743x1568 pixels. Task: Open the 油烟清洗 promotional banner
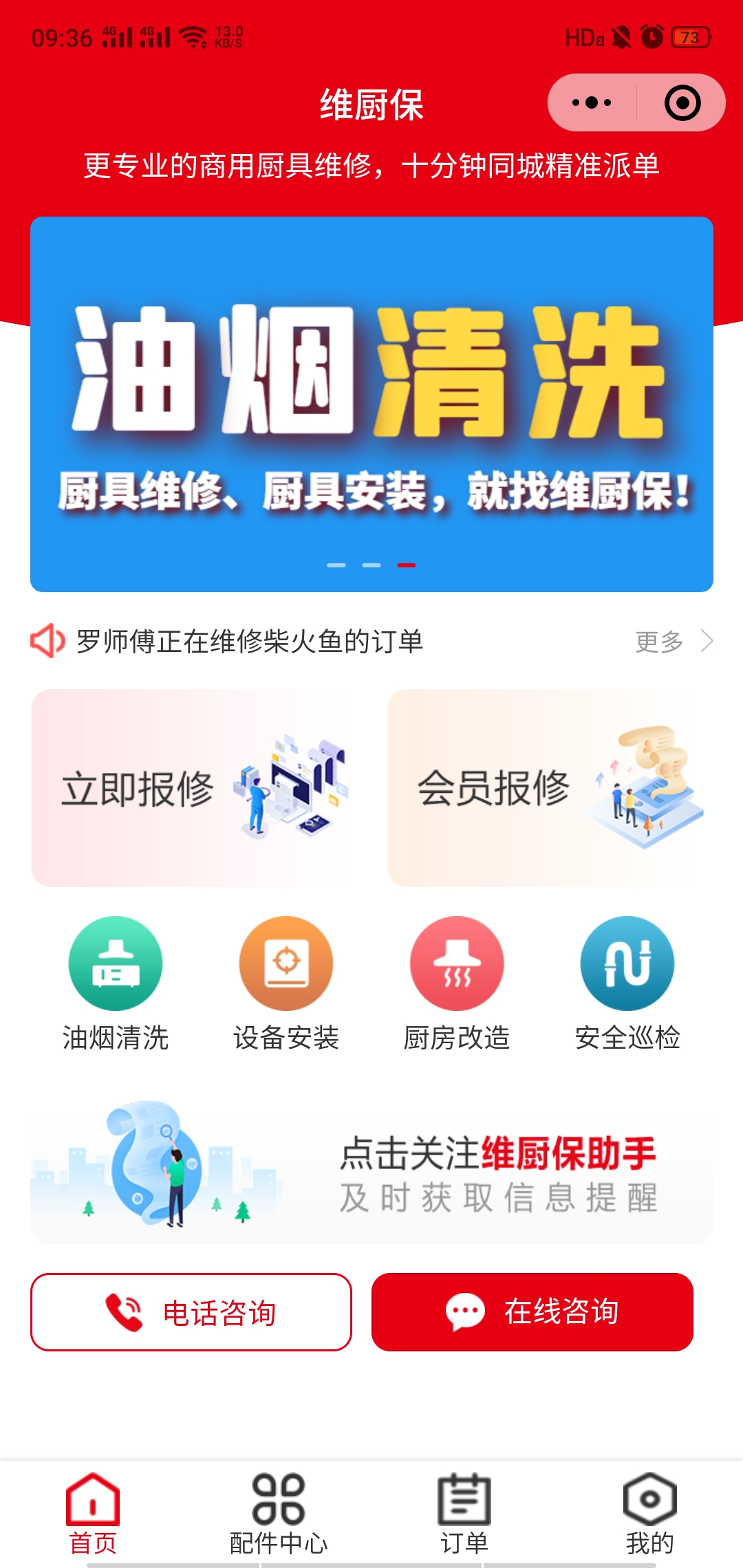click(x=371, y=404)
